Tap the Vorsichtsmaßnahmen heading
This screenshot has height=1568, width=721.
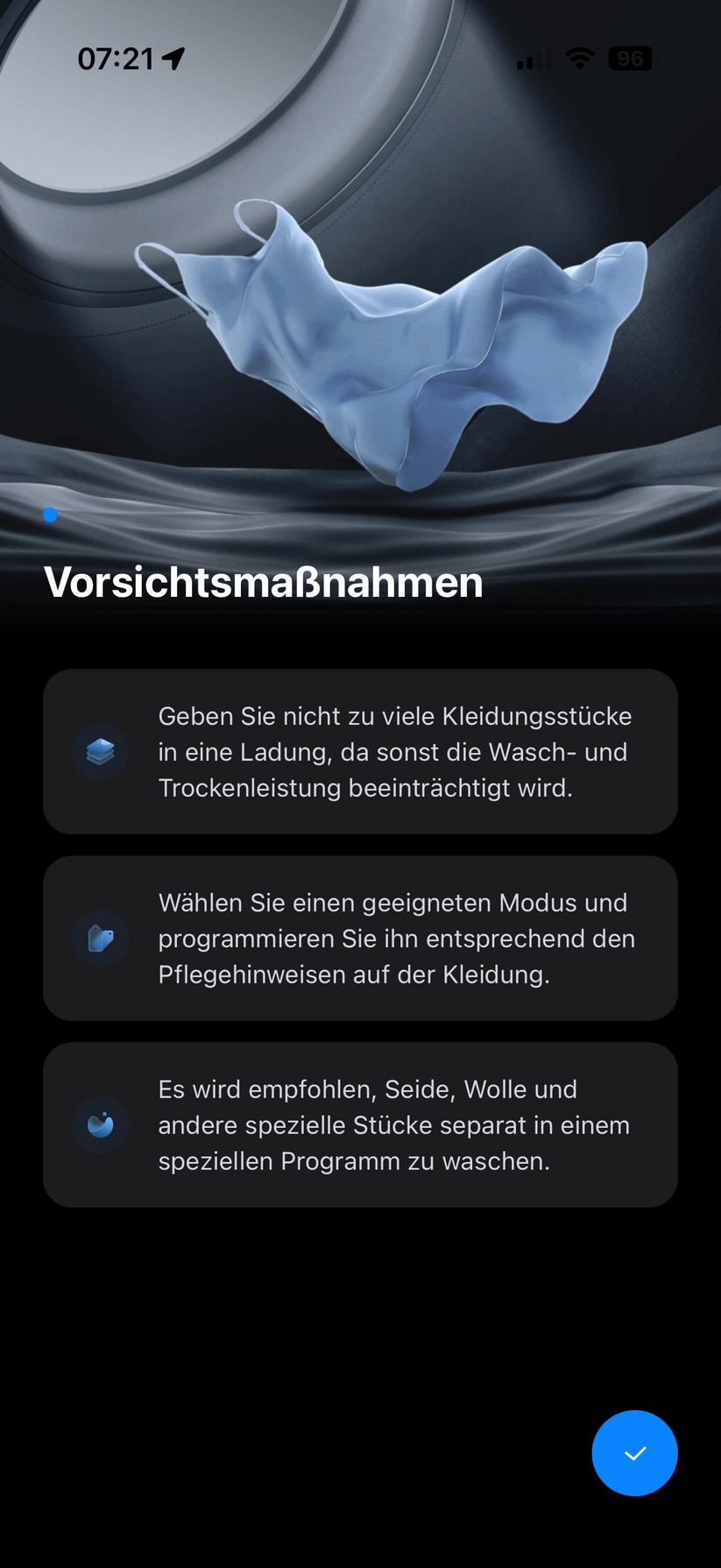pyautogui.click(x=262, y=581)
